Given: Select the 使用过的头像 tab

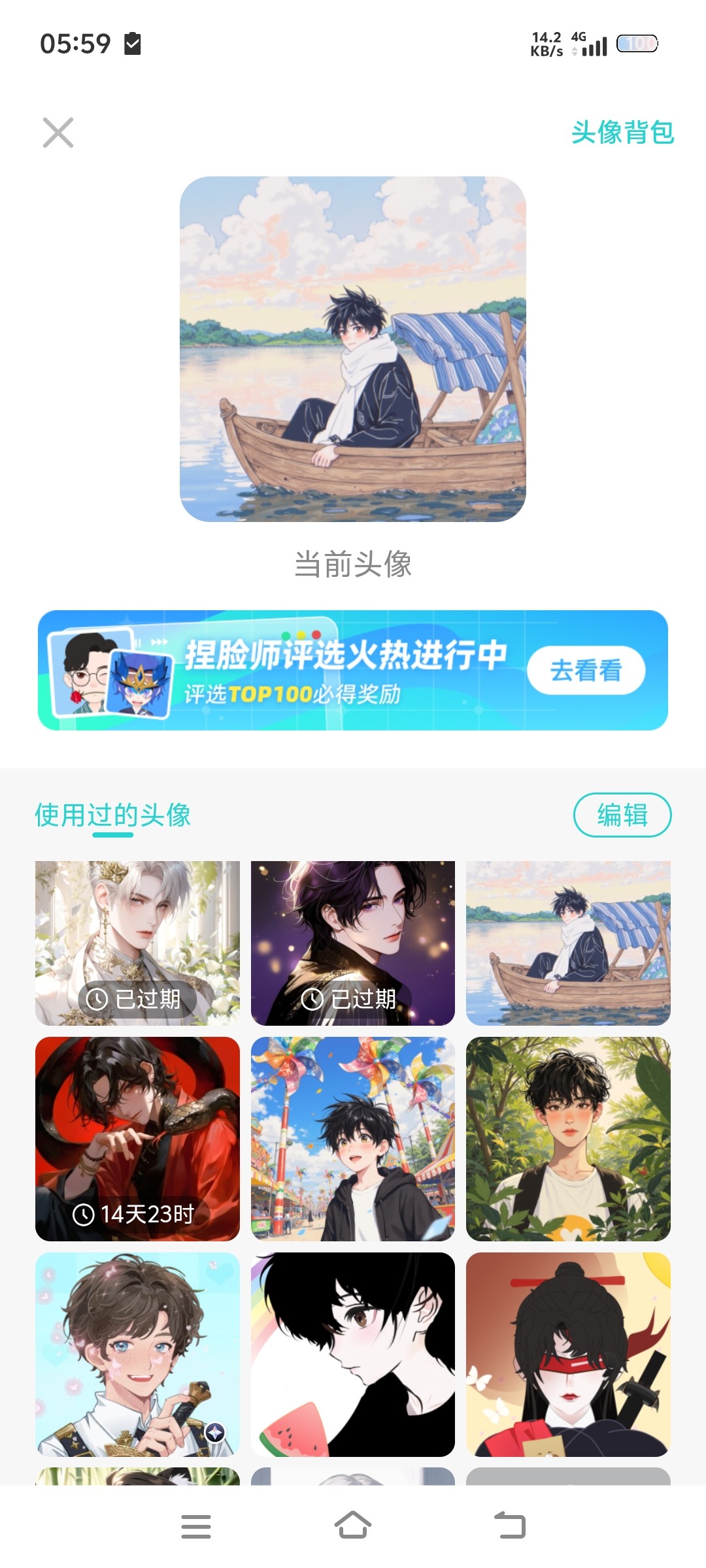Looking at the screenshot, I should pos(112,815).
